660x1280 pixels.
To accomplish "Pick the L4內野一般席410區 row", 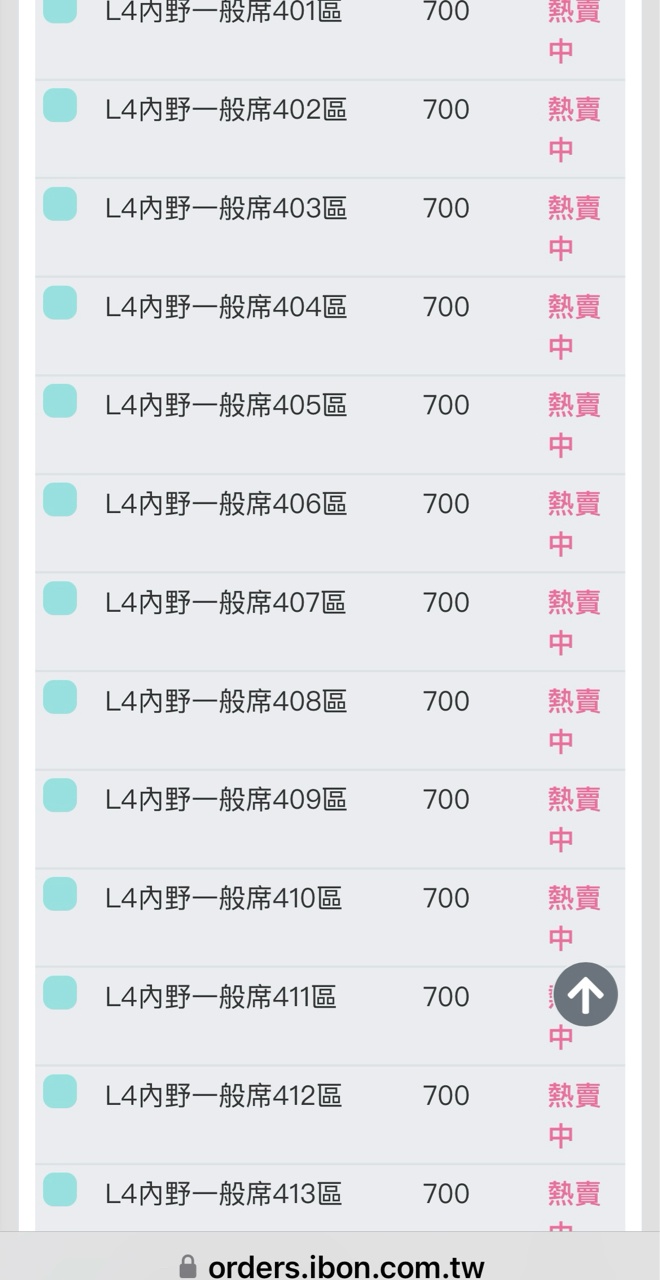I will pos(224,899).
